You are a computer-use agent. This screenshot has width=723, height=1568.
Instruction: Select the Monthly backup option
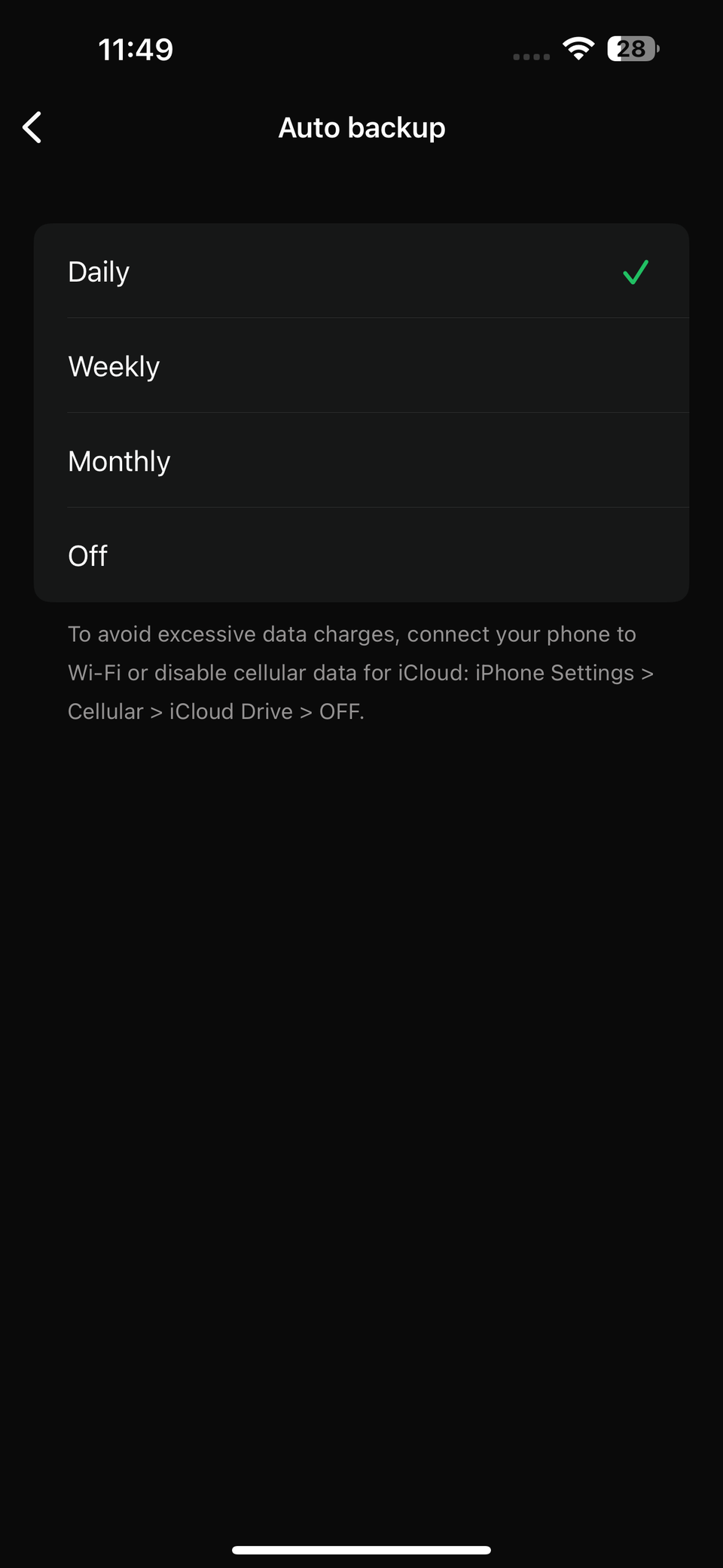[x=361, y=460]
